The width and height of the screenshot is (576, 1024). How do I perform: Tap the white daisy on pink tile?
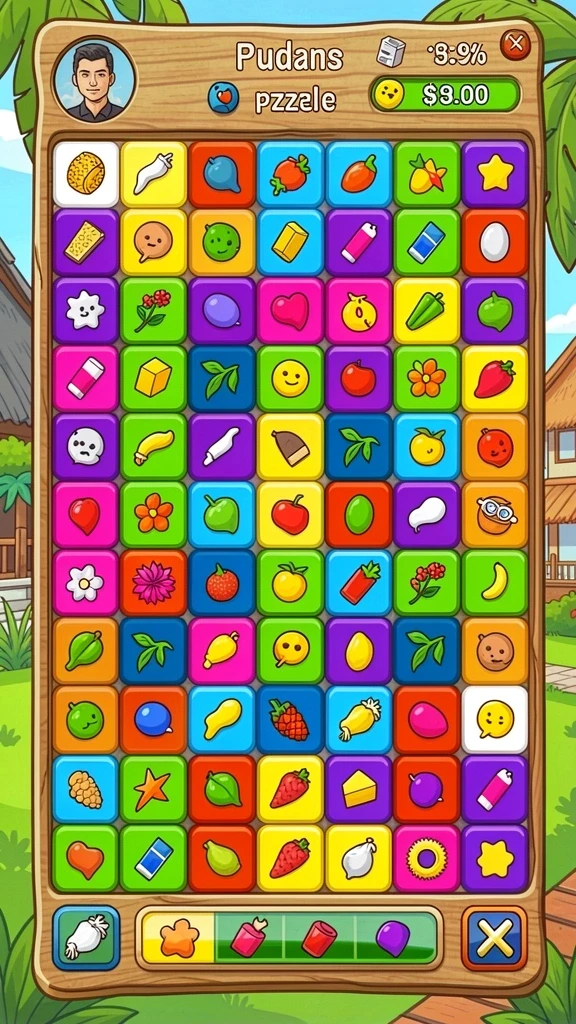pos(86,583)
